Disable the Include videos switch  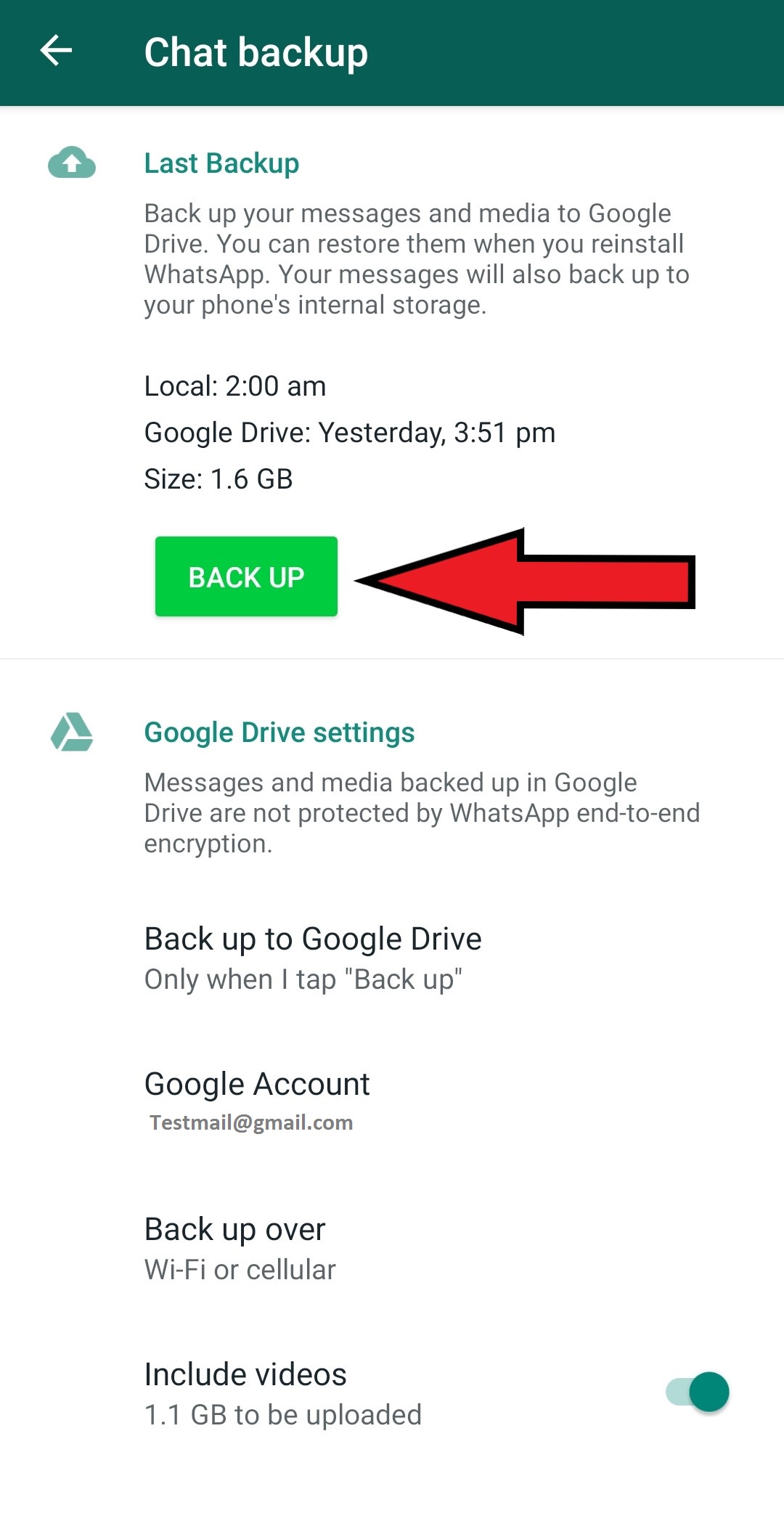click(698, 1392)
